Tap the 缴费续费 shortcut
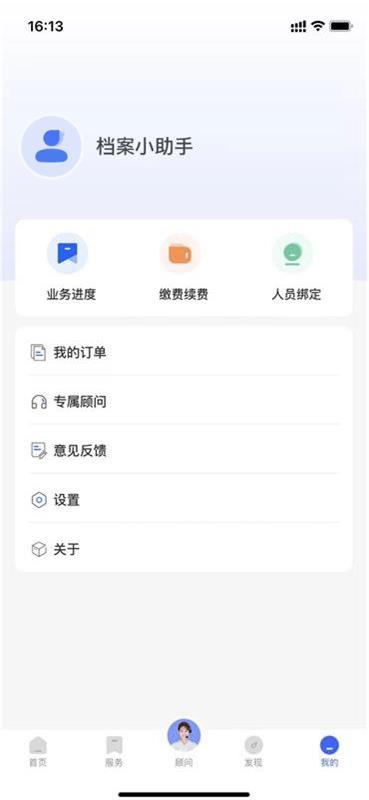The height and width of the screenshot is (800, 369). (183, 267)
